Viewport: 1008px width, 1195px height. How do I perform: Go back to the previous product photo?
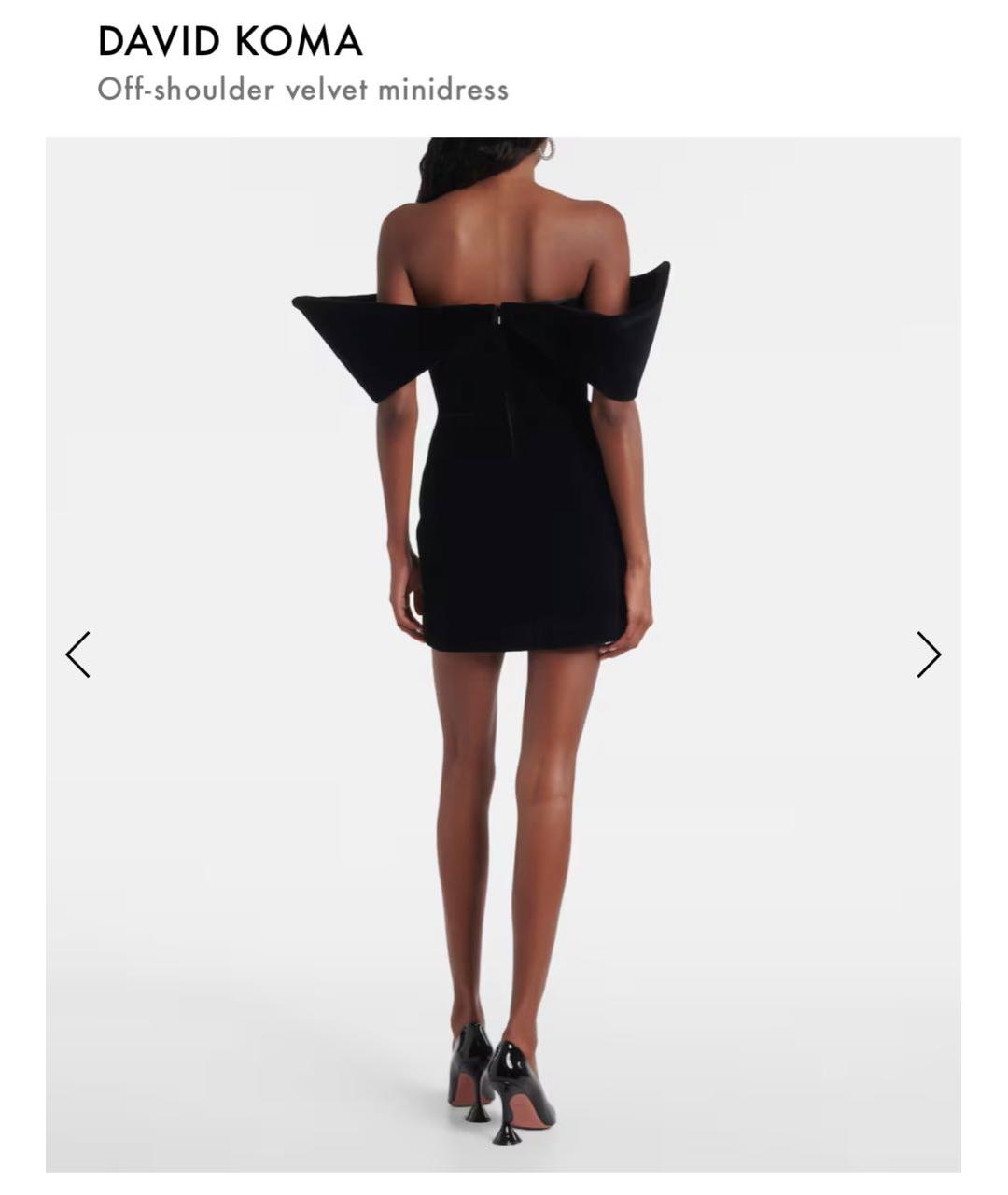click(x=78, y=654)
